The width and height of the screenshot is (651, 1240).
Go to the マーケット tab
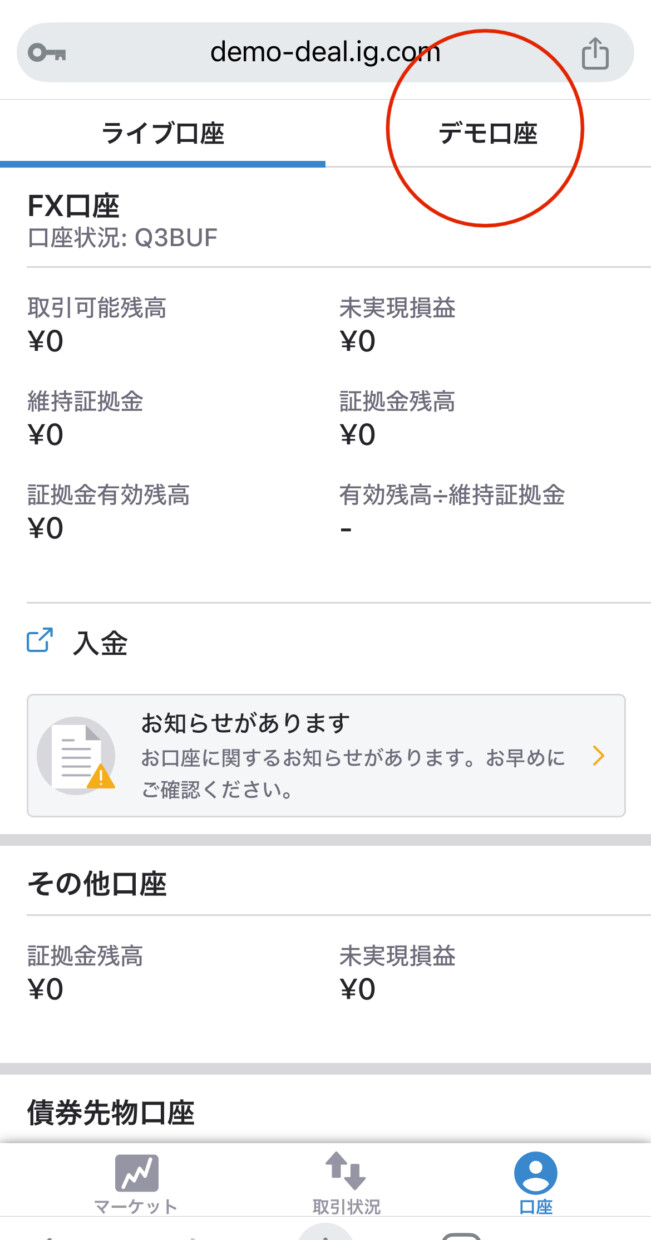tap(136, 1183)
